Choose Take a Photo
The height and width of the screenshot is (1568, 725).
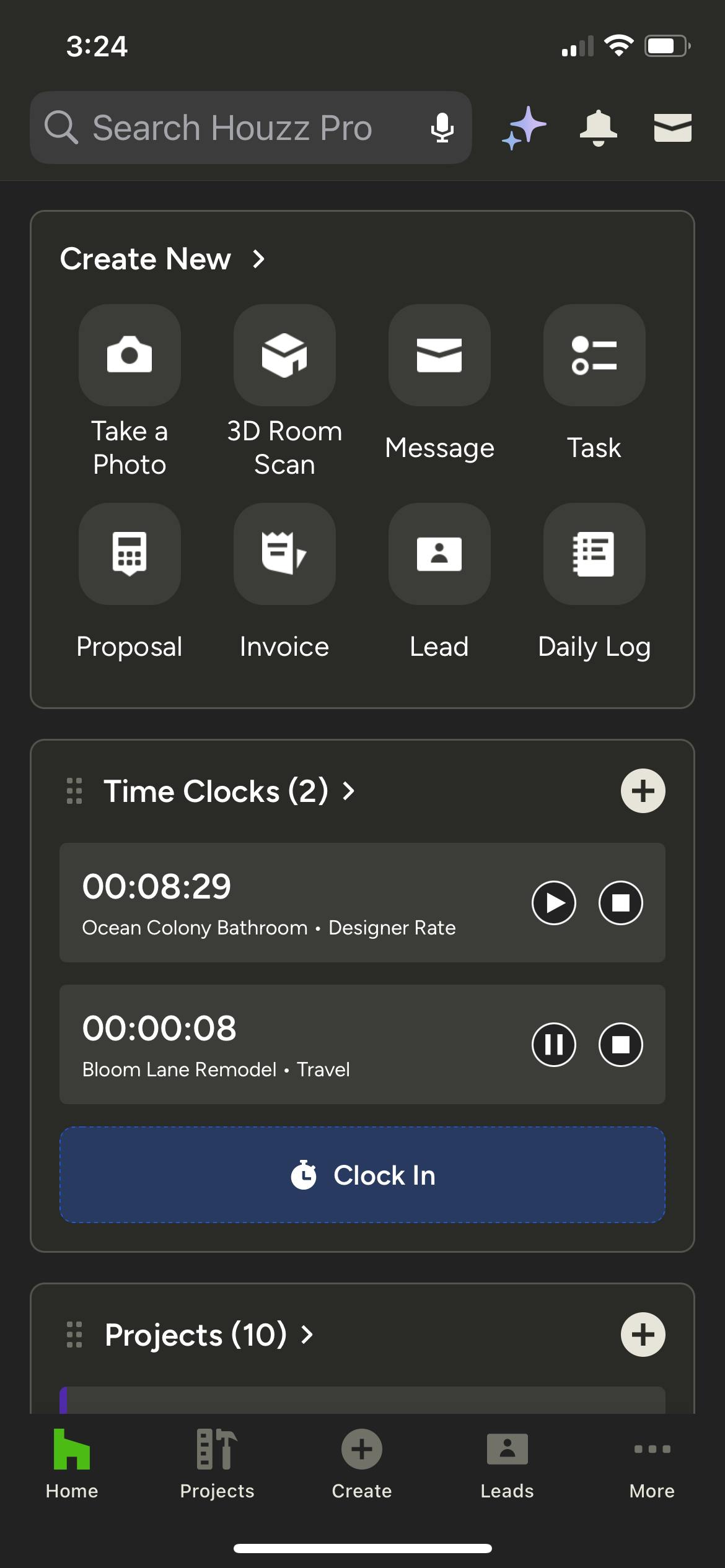(x=130, y=391)
